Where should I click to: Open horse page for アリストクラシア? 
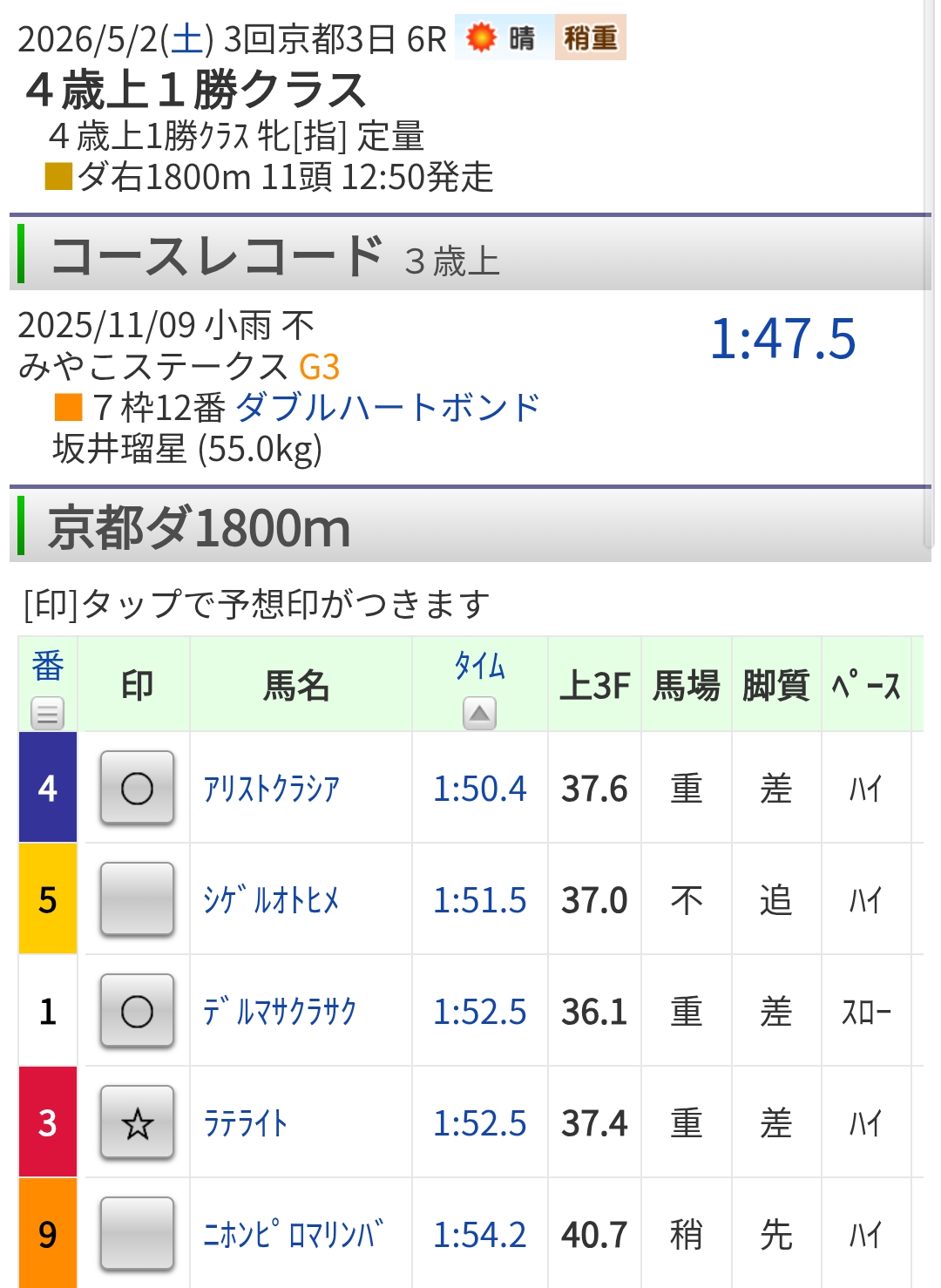271,789
